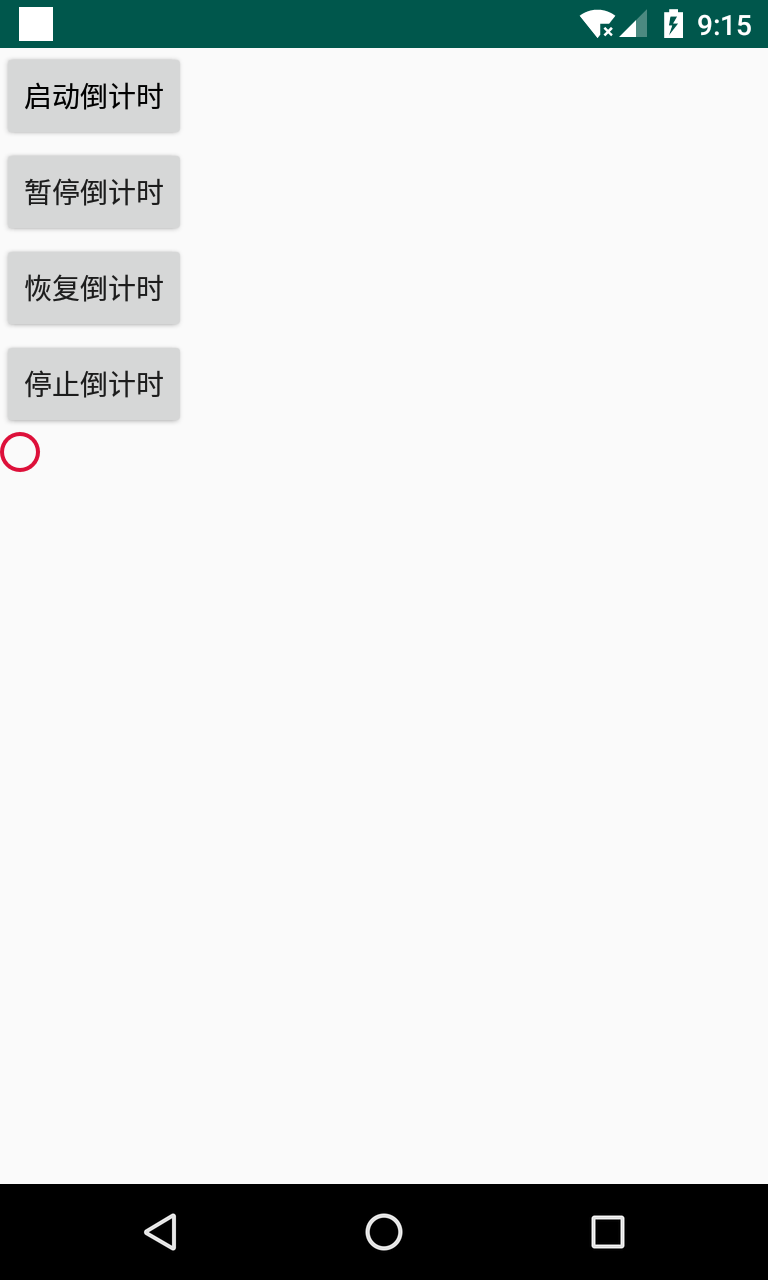
Task: Tap the 启动倒计时 button
Action: click(94, 96)
